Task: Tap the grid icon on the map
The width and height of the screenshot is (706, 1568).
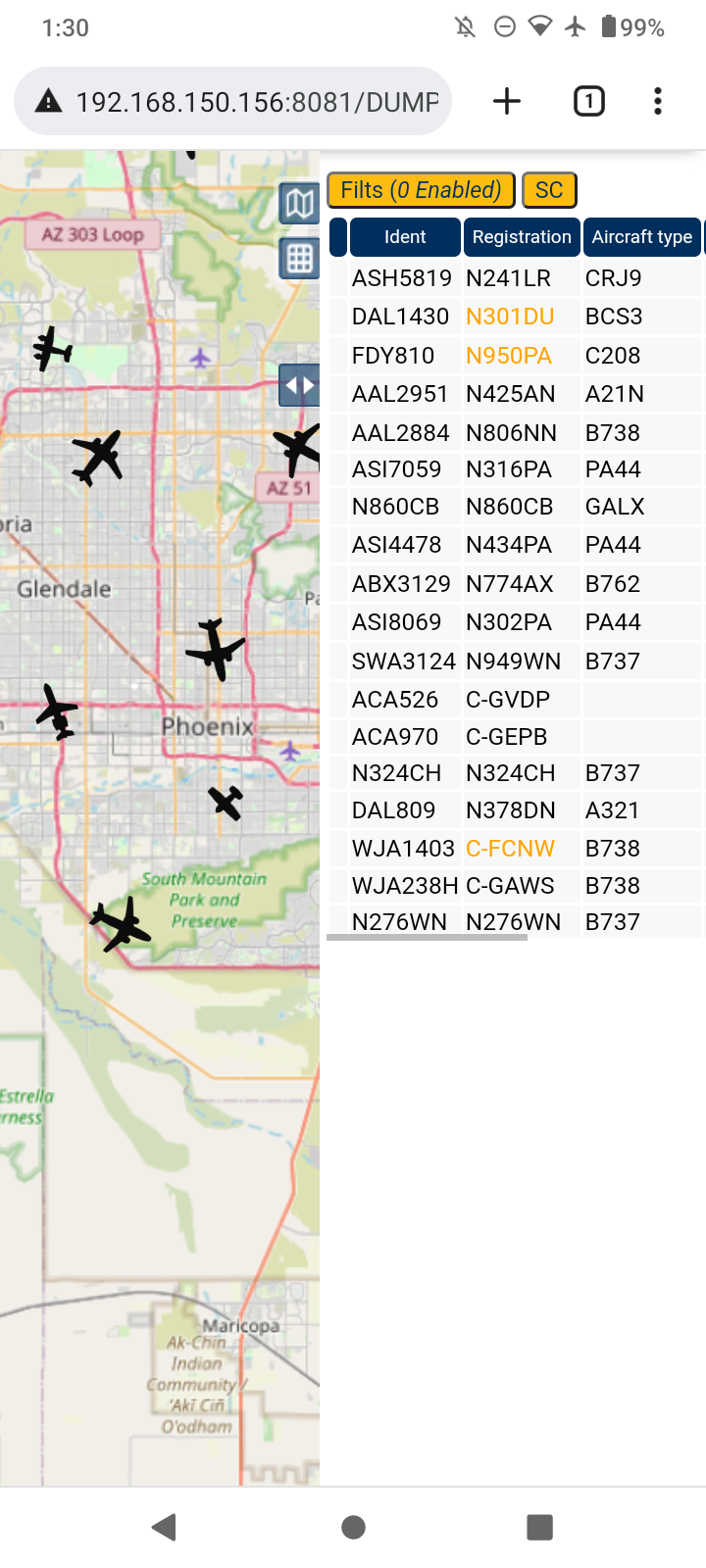Action: click(299, 259)
